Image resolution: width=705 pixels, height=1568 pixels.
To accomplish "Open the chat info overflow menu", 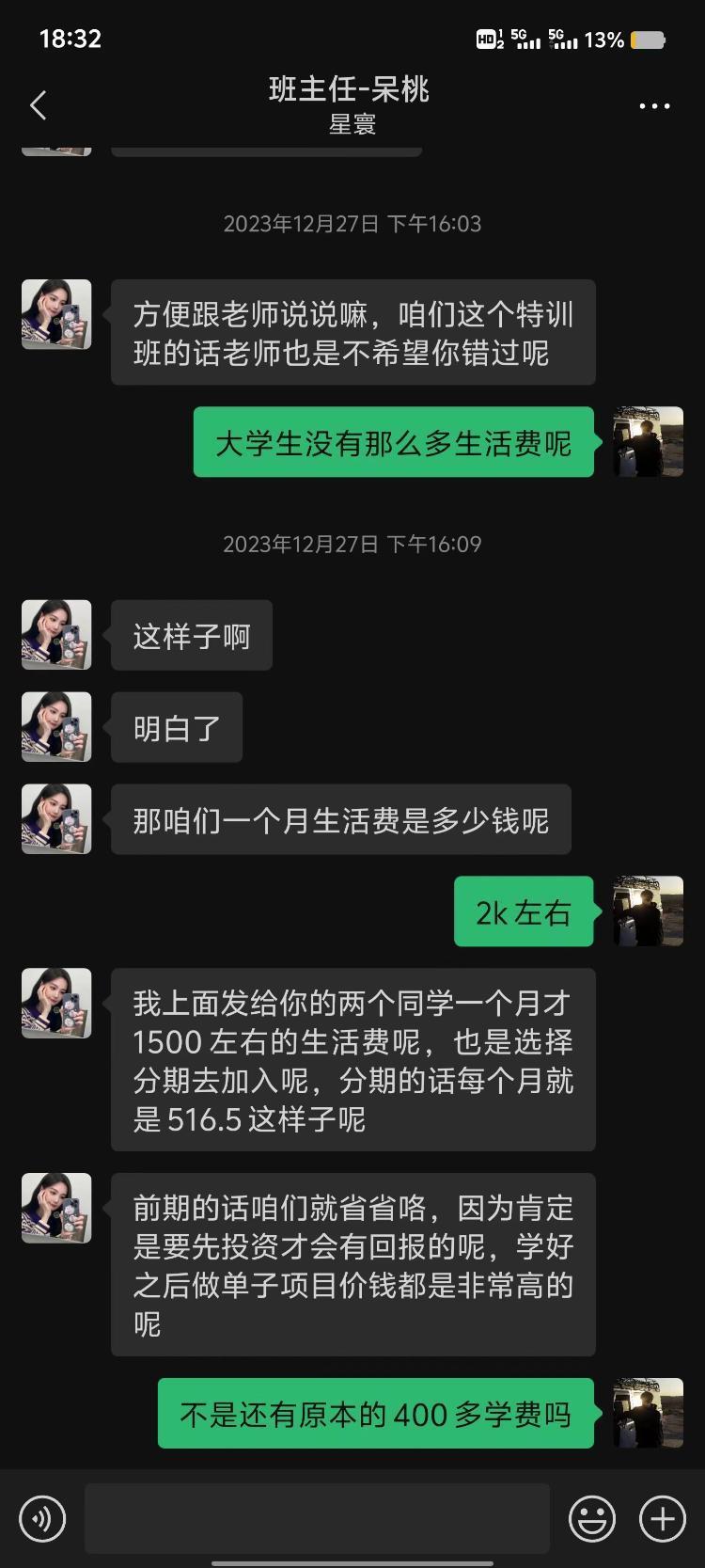I will pos(654,106).
